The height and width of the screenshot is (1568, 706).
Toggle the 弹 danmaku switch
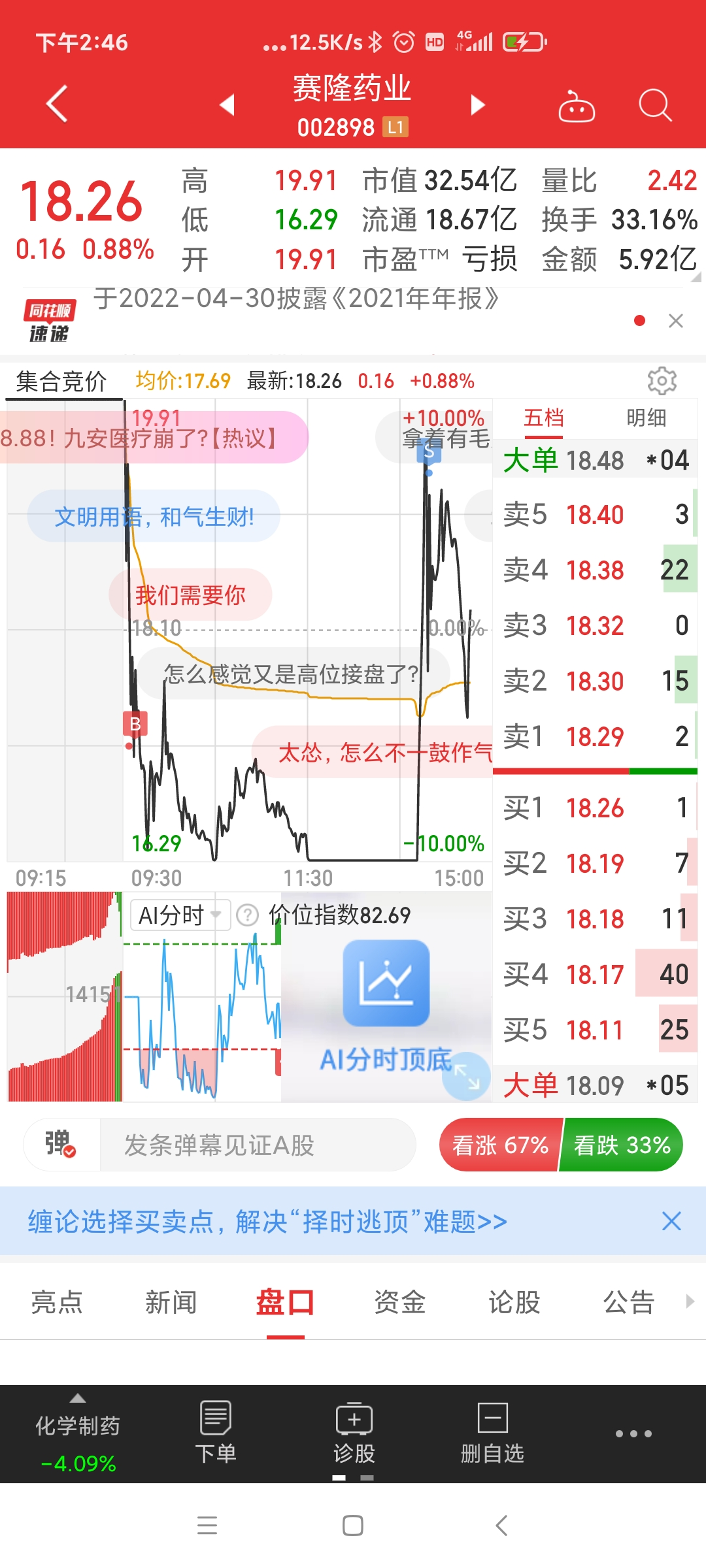click(61, 1145)
